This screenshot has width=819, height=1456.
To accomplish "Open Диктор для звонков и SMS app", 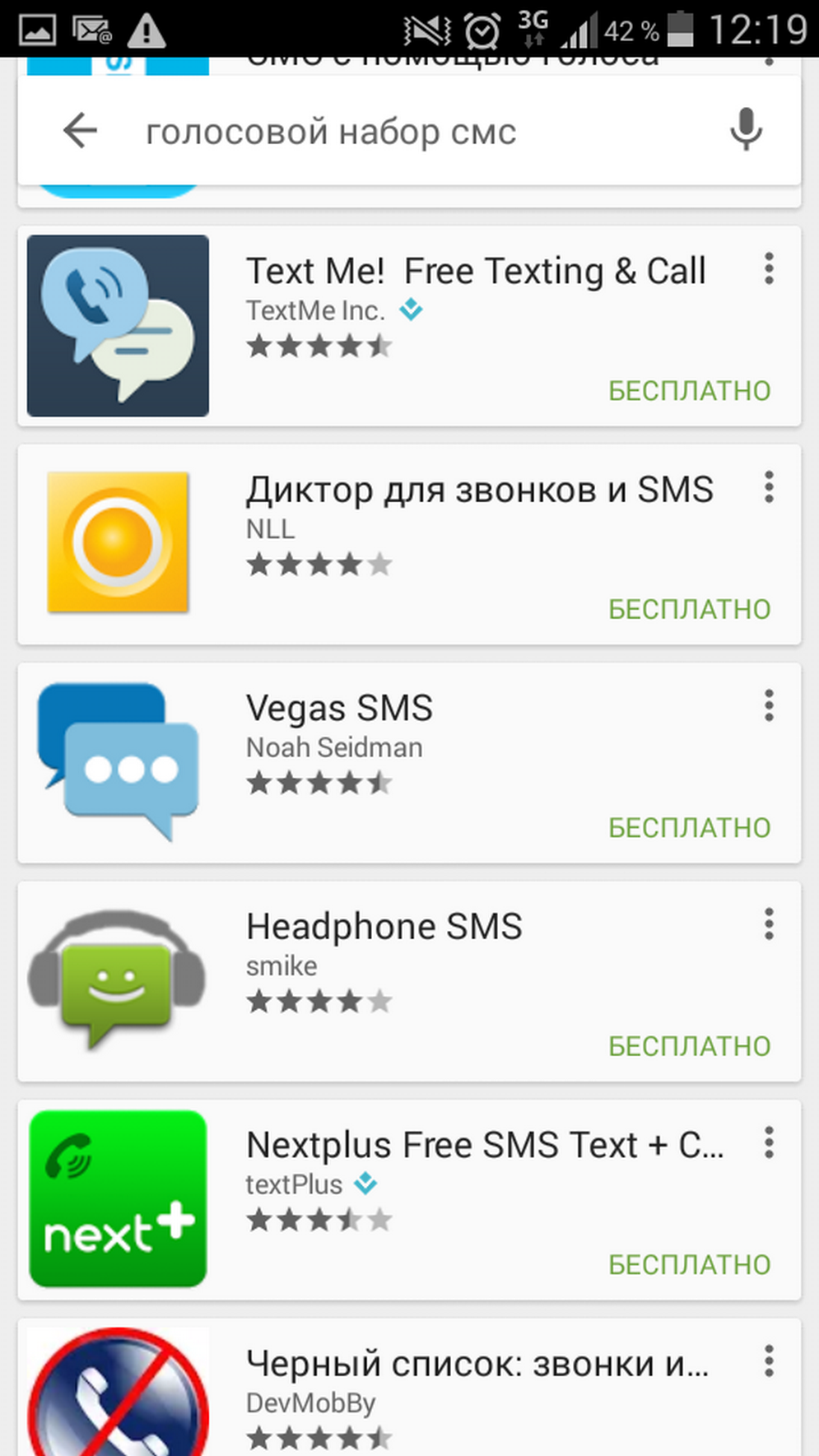I will pos(479,491).
